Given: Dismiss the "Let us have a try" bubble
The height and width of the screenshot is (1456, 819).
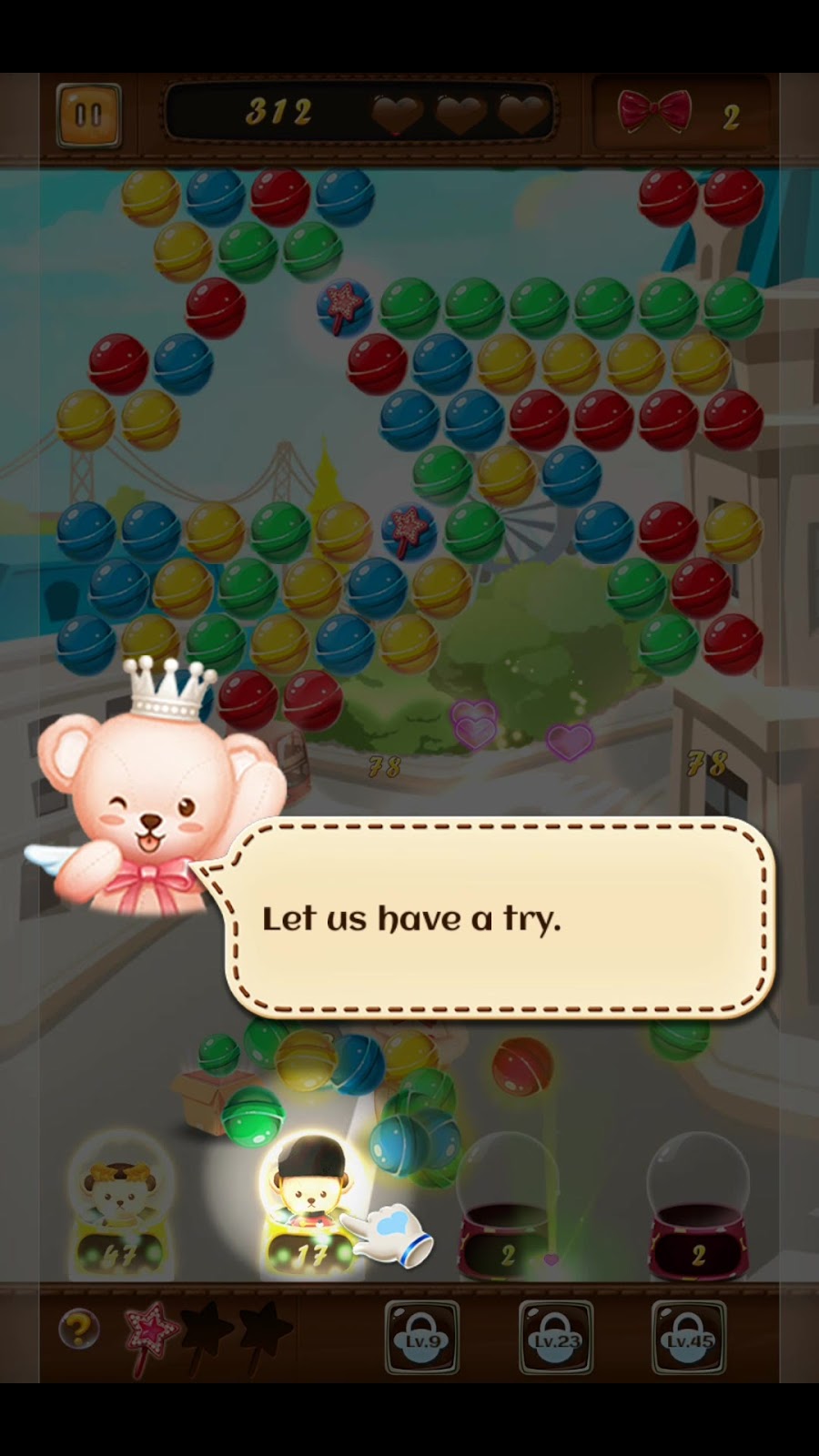Looking at the screenshot, I should point(499,919).
